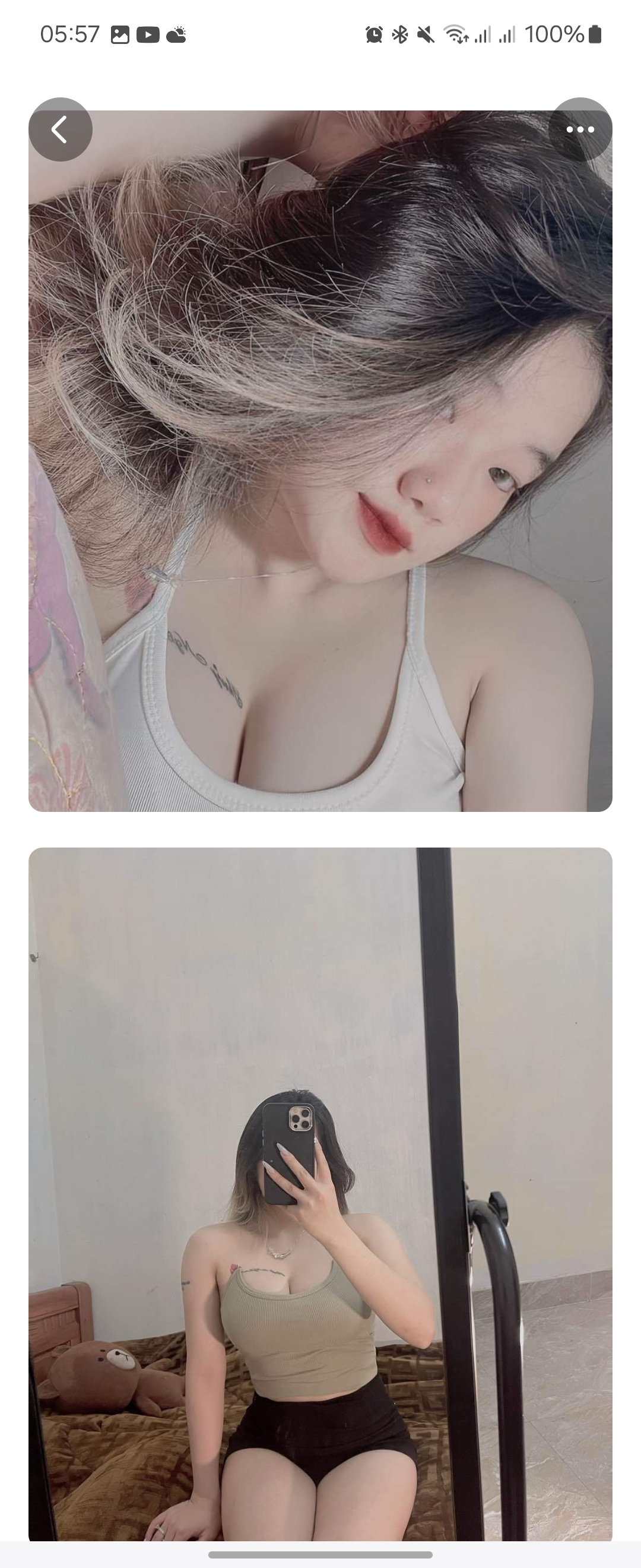Go back using the top-left arrow

(60, 129)
